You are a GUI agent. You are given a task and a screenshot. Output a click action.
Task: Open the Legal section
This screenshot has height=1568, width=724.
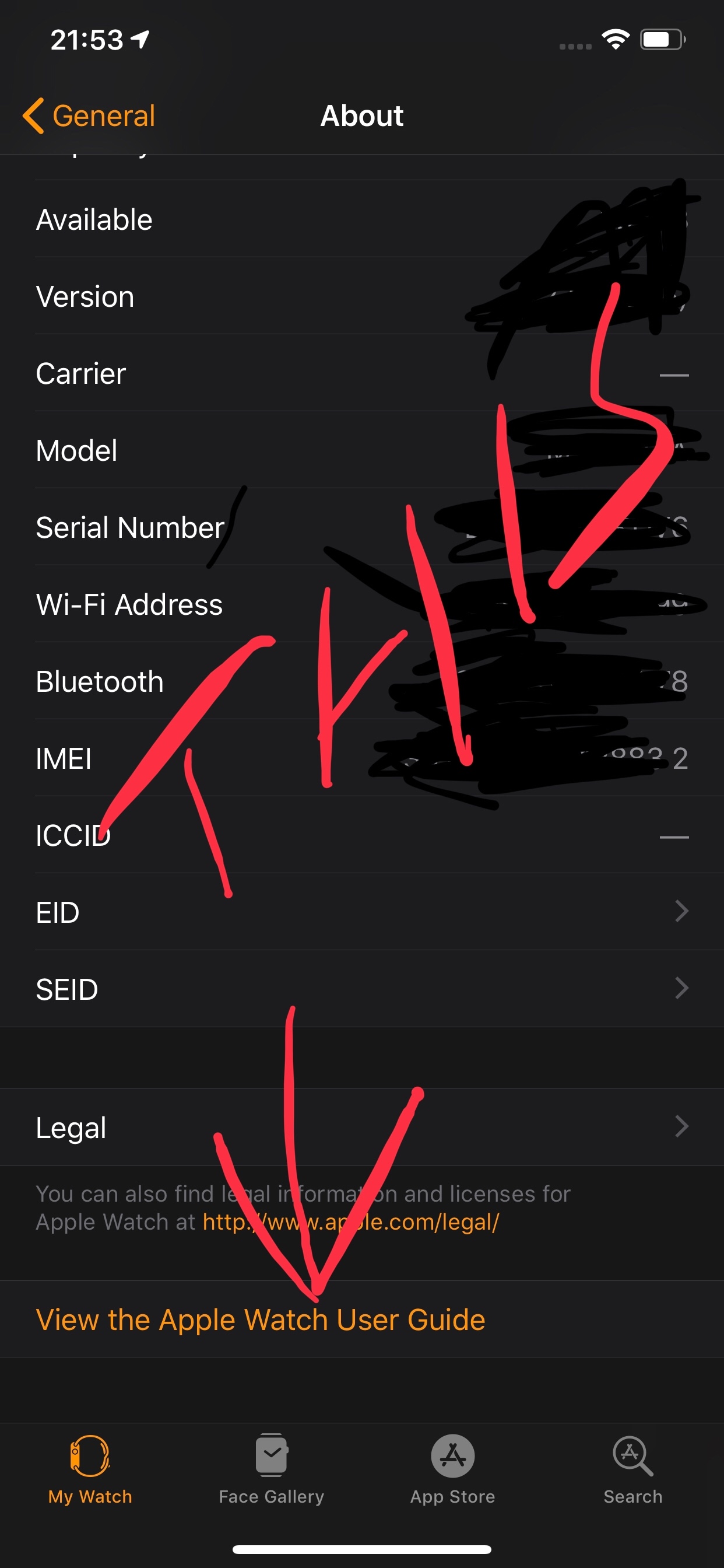coord(362,1128)
